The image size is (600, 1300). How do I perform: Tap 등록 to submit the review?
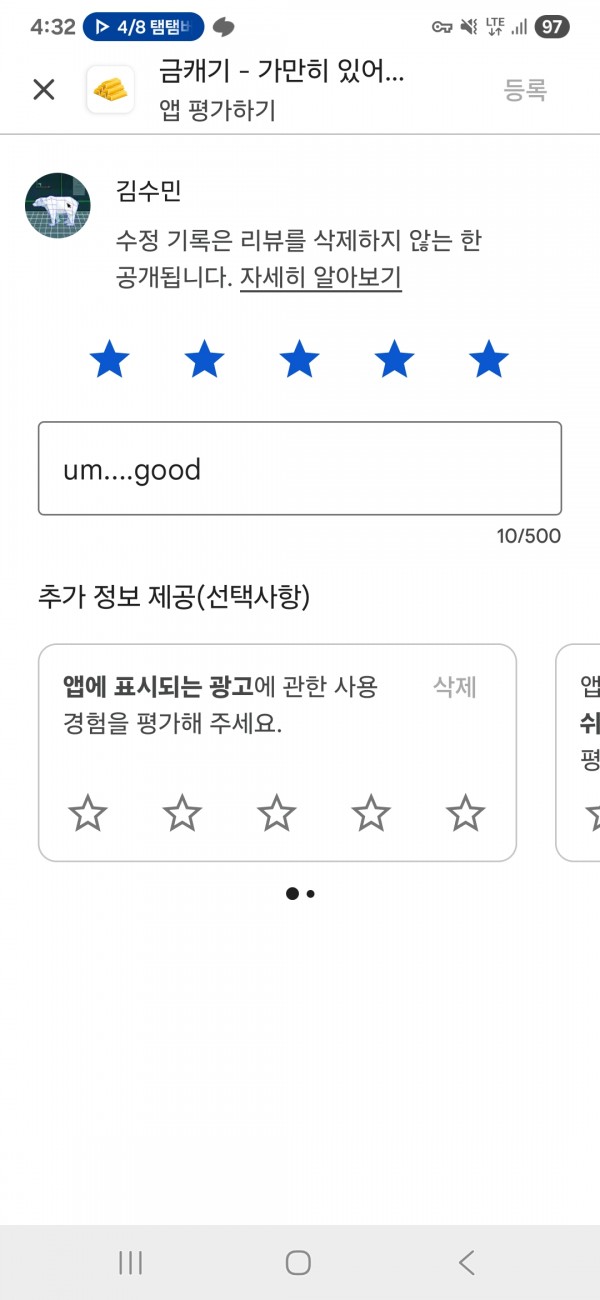coord(525,90)
